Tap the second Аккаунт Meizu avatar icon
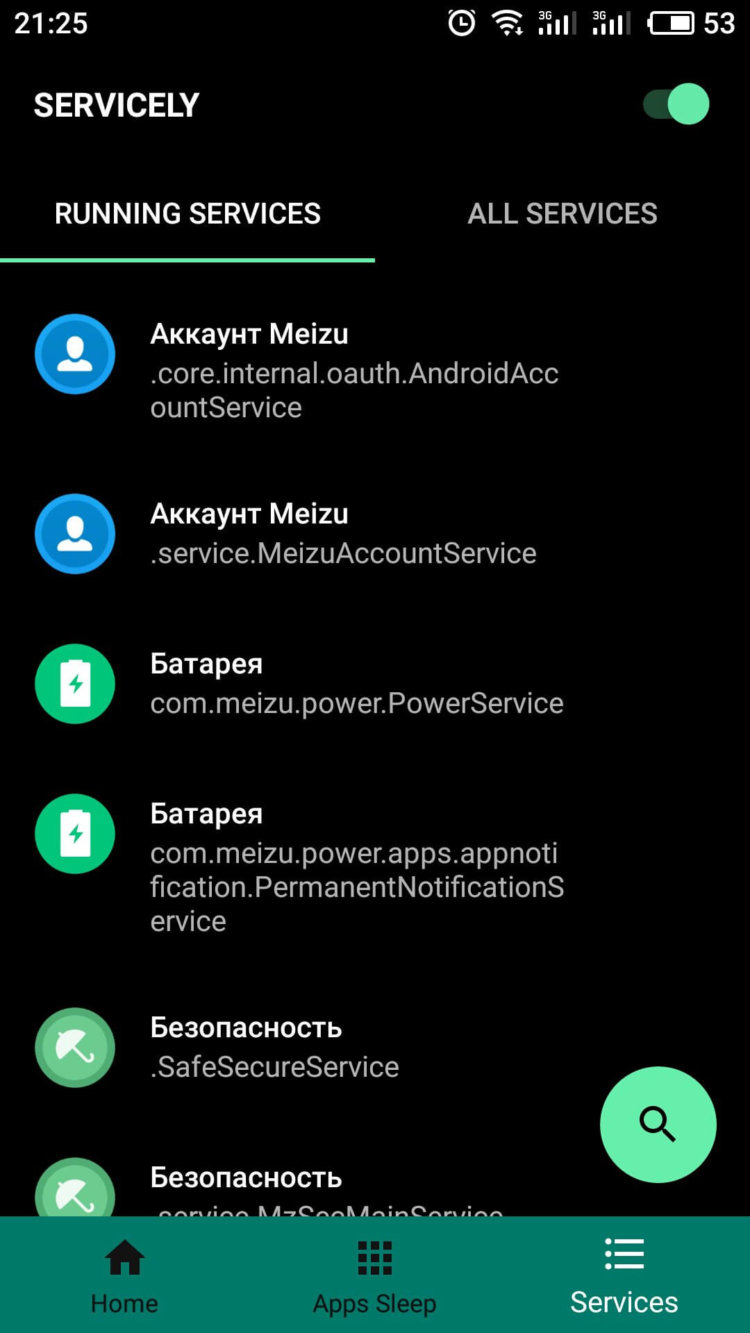 (75, 534)
